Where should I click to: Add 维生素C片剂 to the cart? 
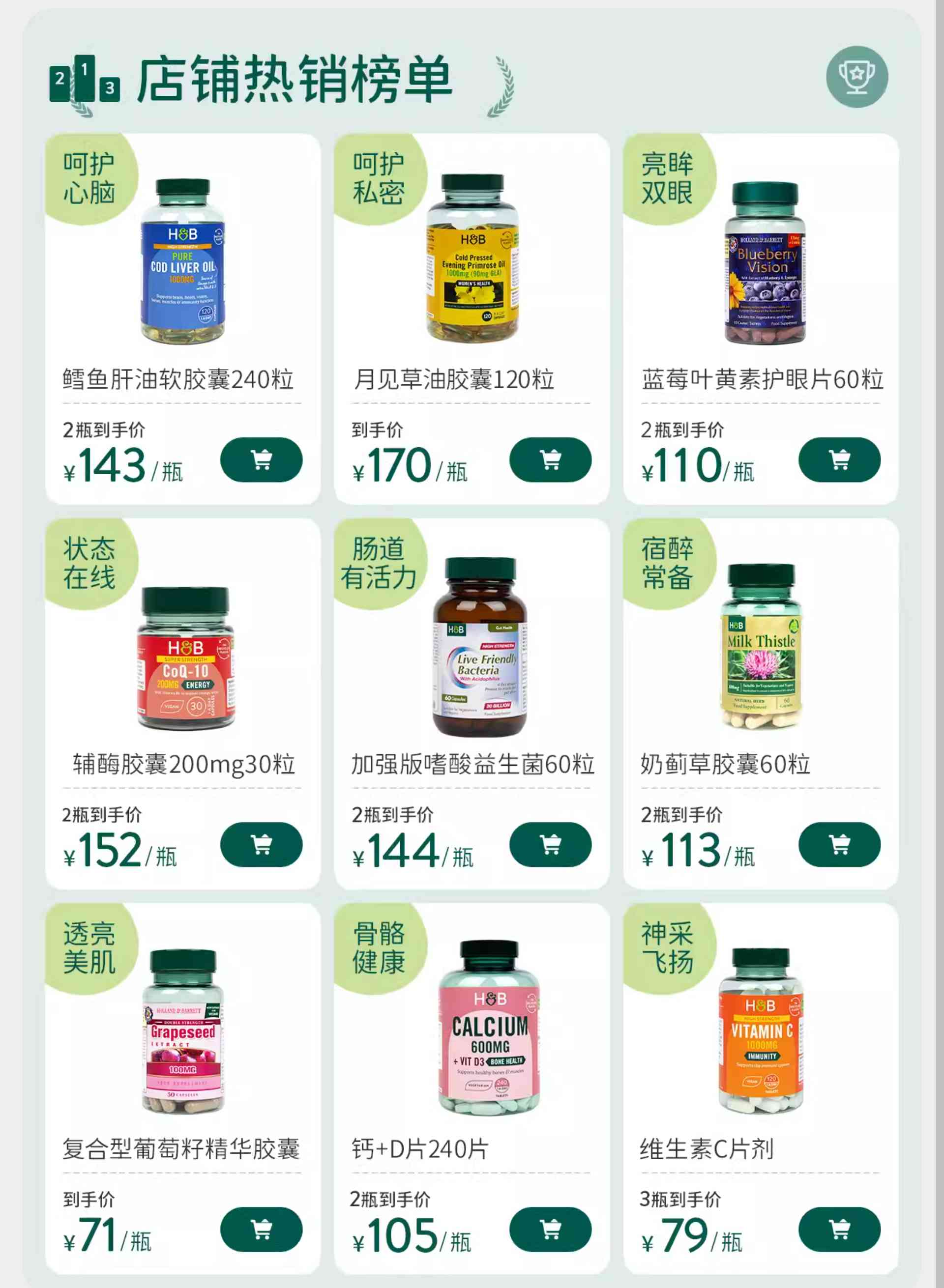click(x=839, y=1229)
